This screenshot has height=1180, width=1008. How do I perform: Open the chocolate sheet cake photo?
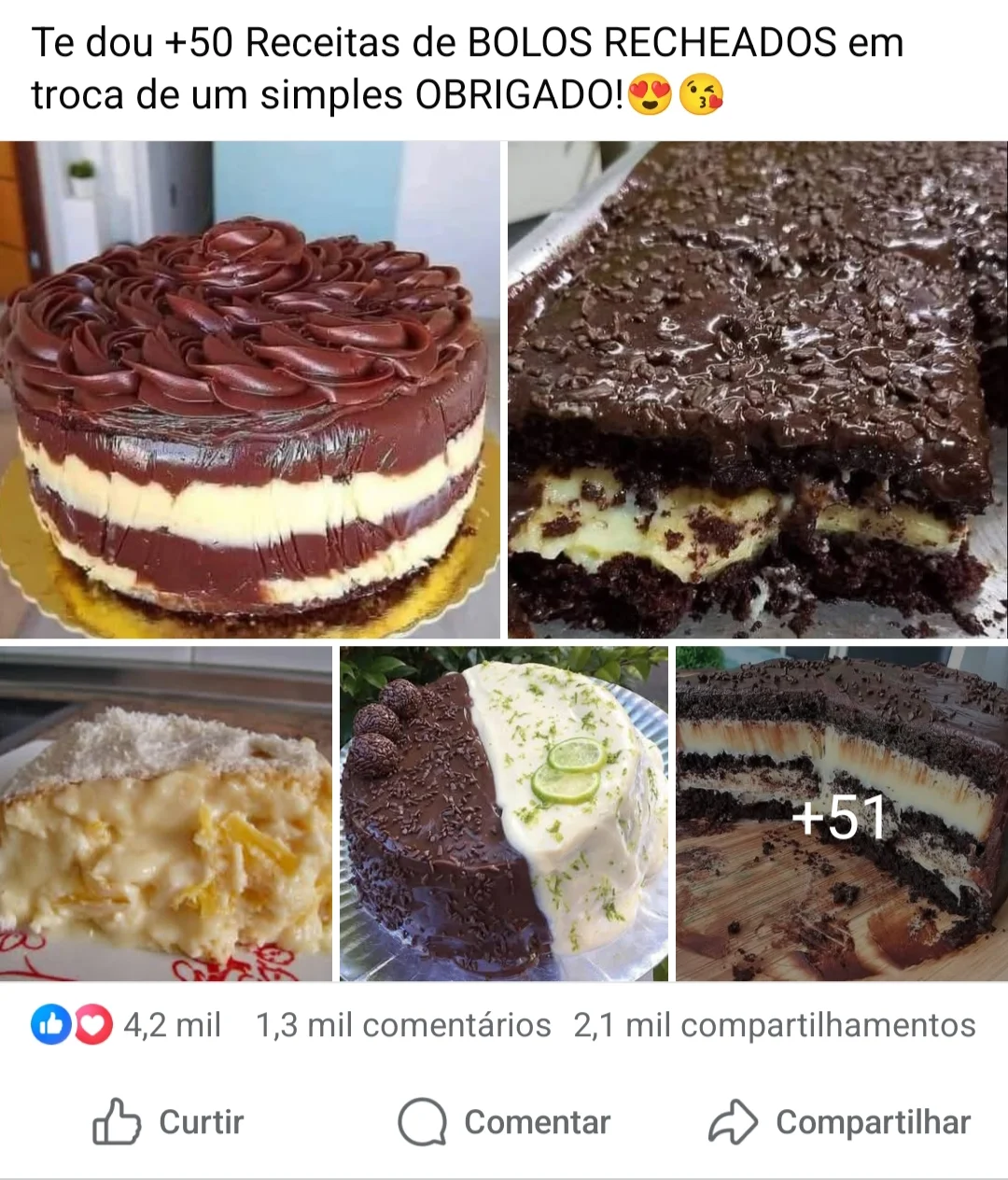pyautogui.click(x=758, y=389)
